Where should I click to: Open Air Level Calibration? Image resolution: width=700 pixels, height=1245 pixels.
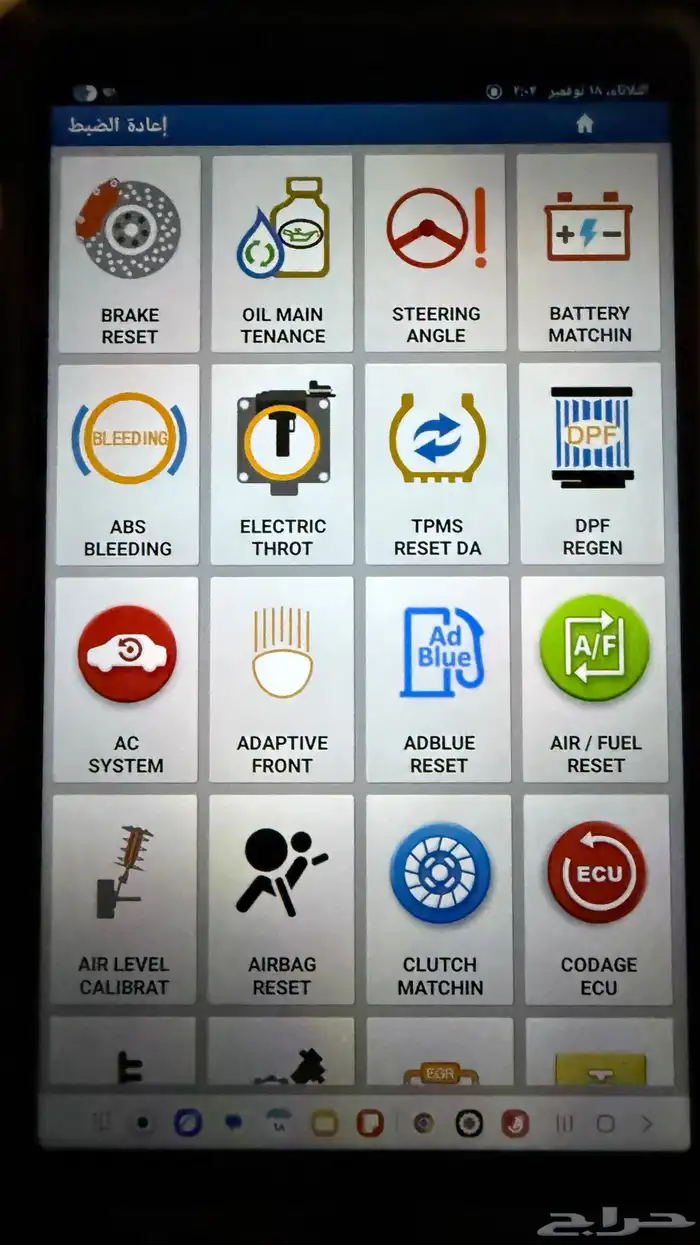coord(124,900)
